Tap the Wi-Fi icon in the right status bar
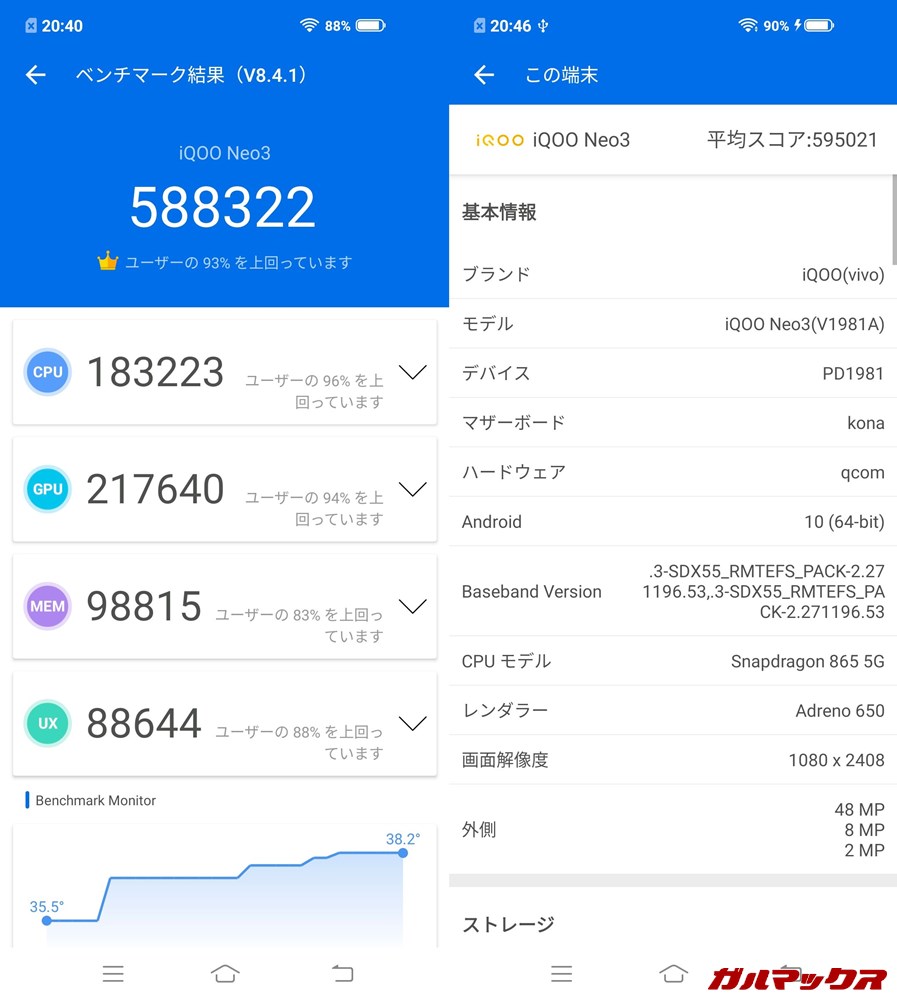Viewport: 897px width, 1000px height. (749, 24)
